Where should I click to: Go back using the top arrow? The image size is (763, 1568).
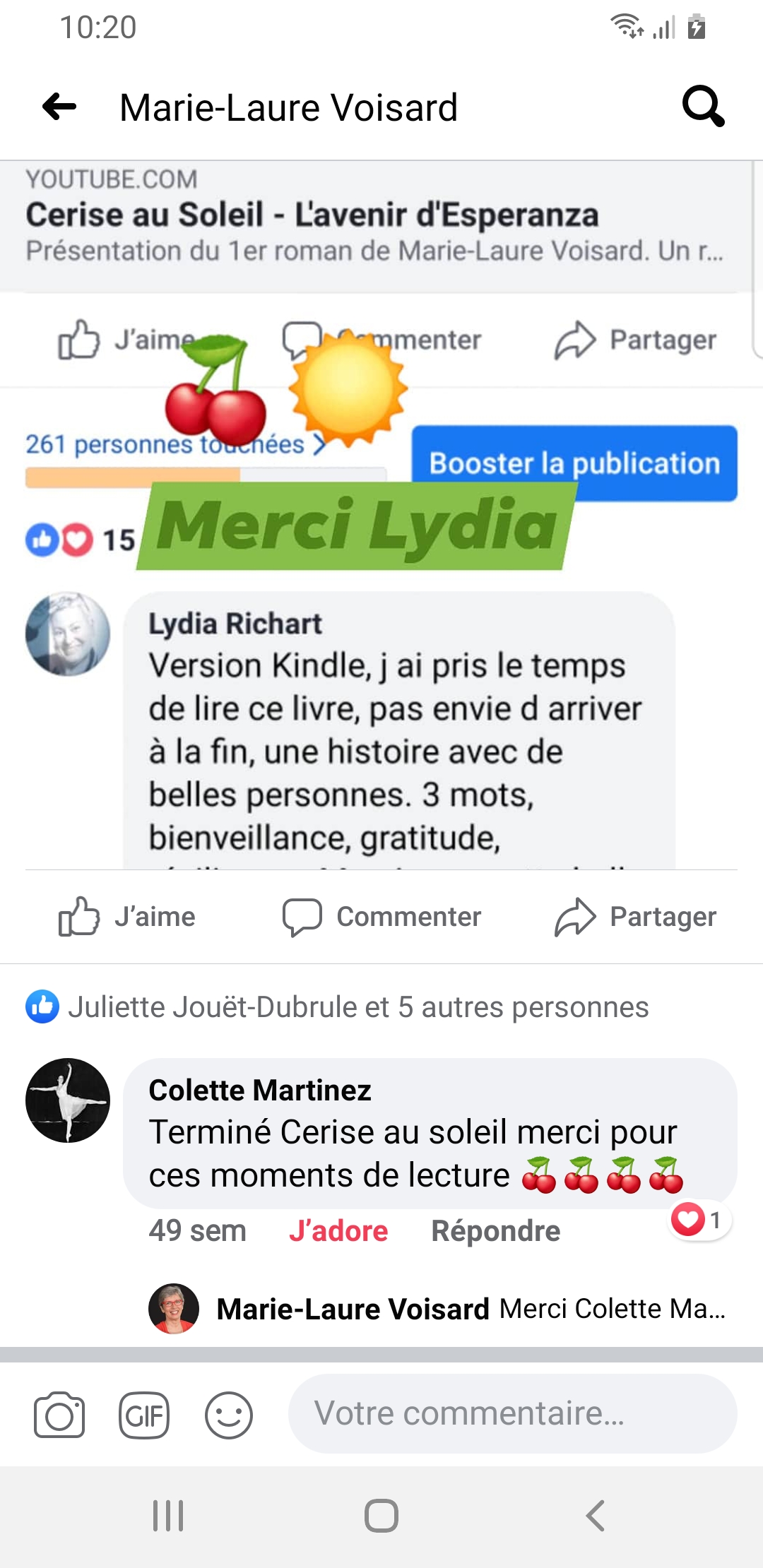59,107
